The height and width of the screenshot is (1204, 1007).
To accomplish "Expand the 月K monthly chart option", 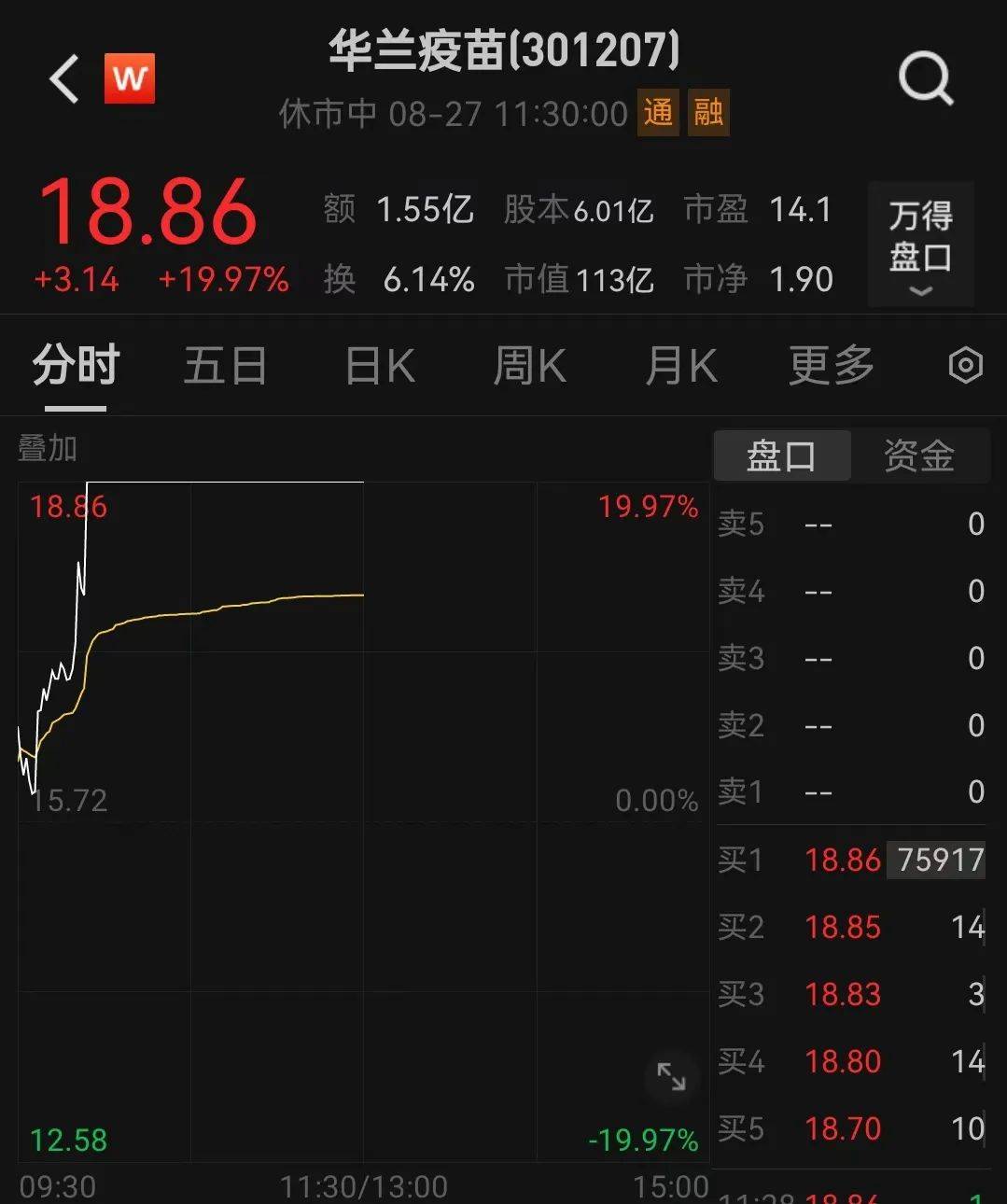I will 680,366.
